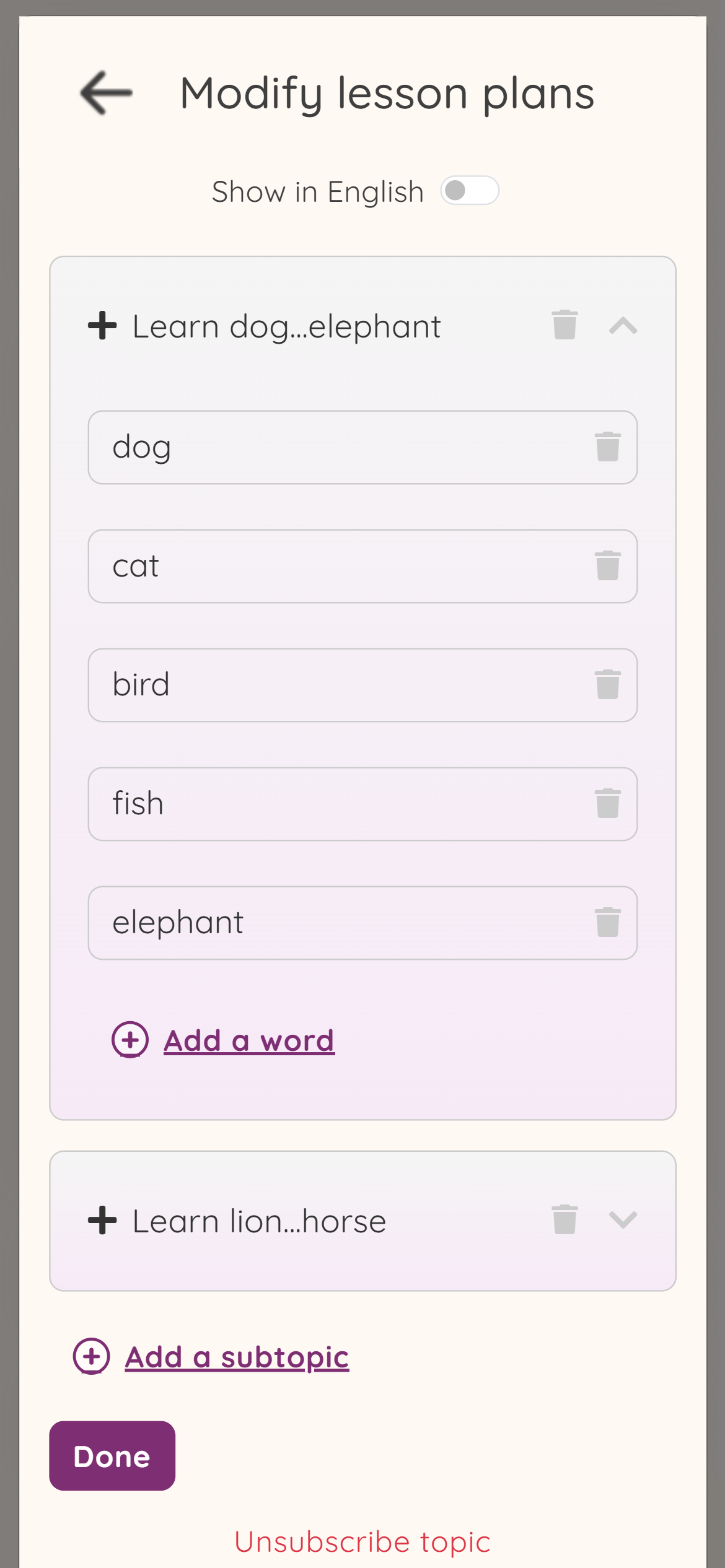The height and width of the screenshot is (1568, 725).
Task: Delete the word "dog" using its trash icon
Action: click(x=607, y=447)
